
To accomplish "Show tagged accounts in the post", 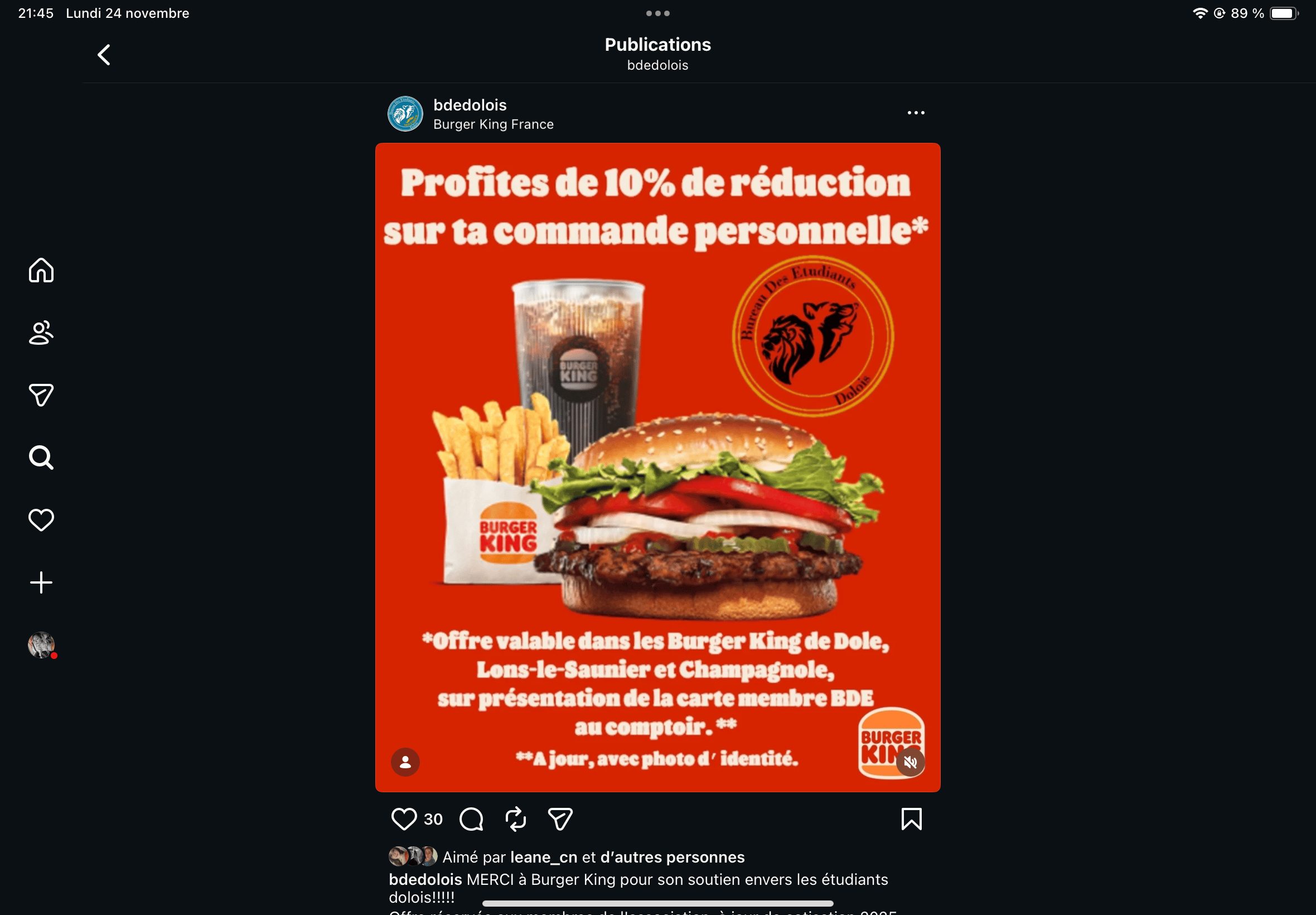I will click(x=405, y=762).
